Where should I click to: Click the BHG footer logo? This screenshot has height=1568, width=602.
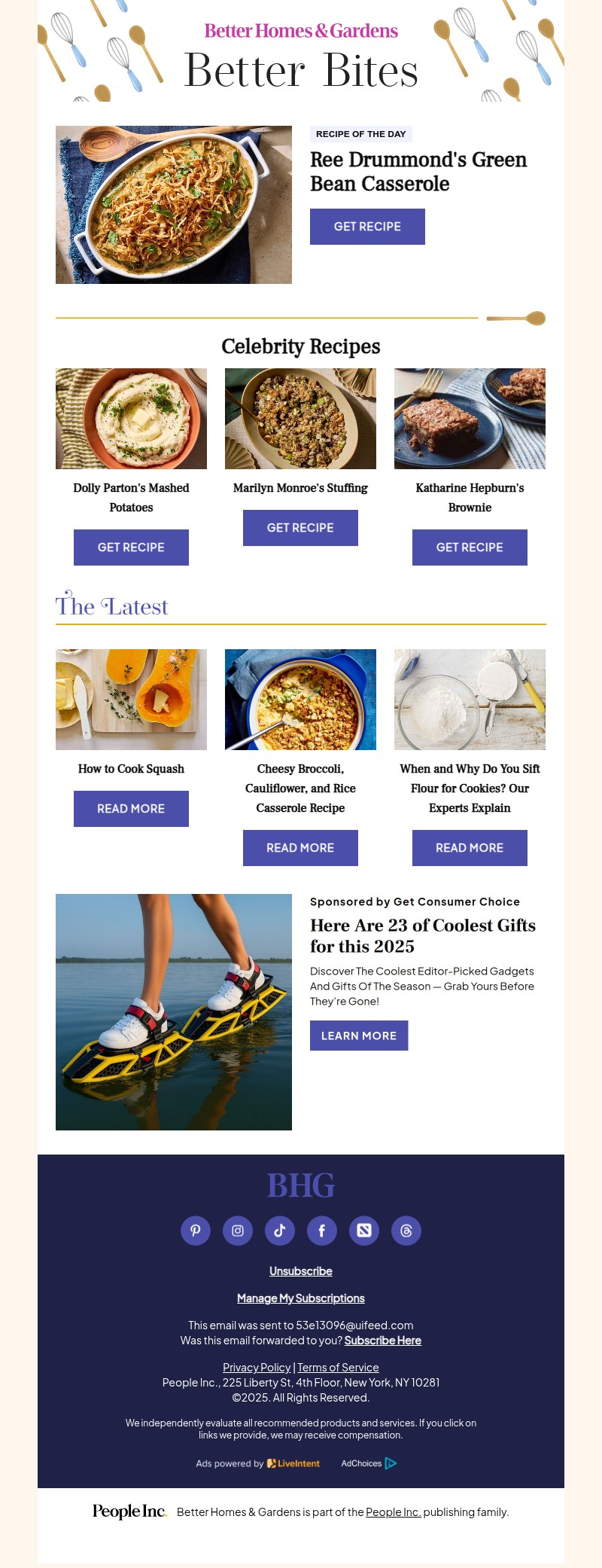[300, 1185]
